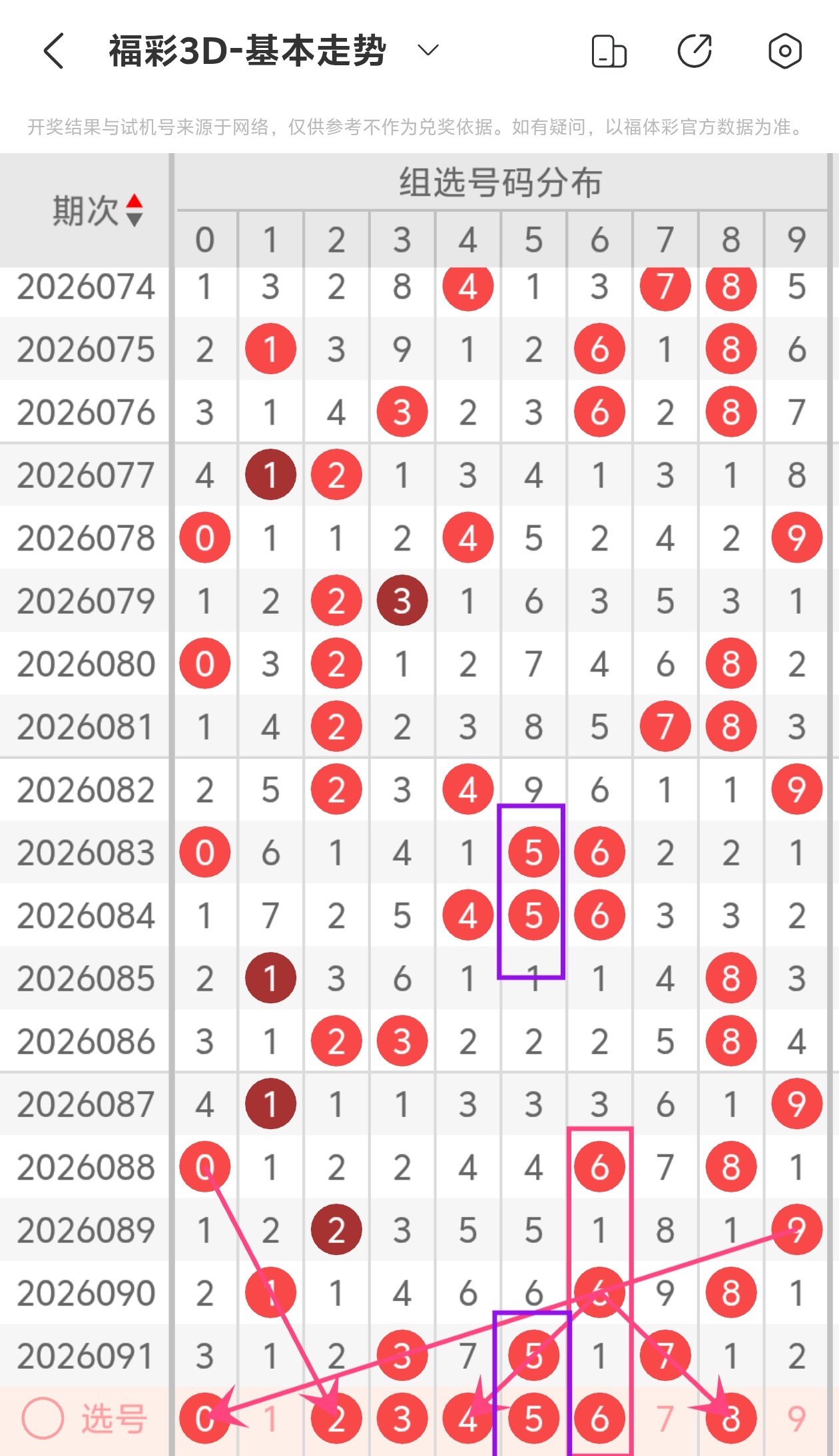The image size is (839, 1456).
Task: Expand the 福彩3D-基本走势 title dropdown
Action: click(427, 50)
